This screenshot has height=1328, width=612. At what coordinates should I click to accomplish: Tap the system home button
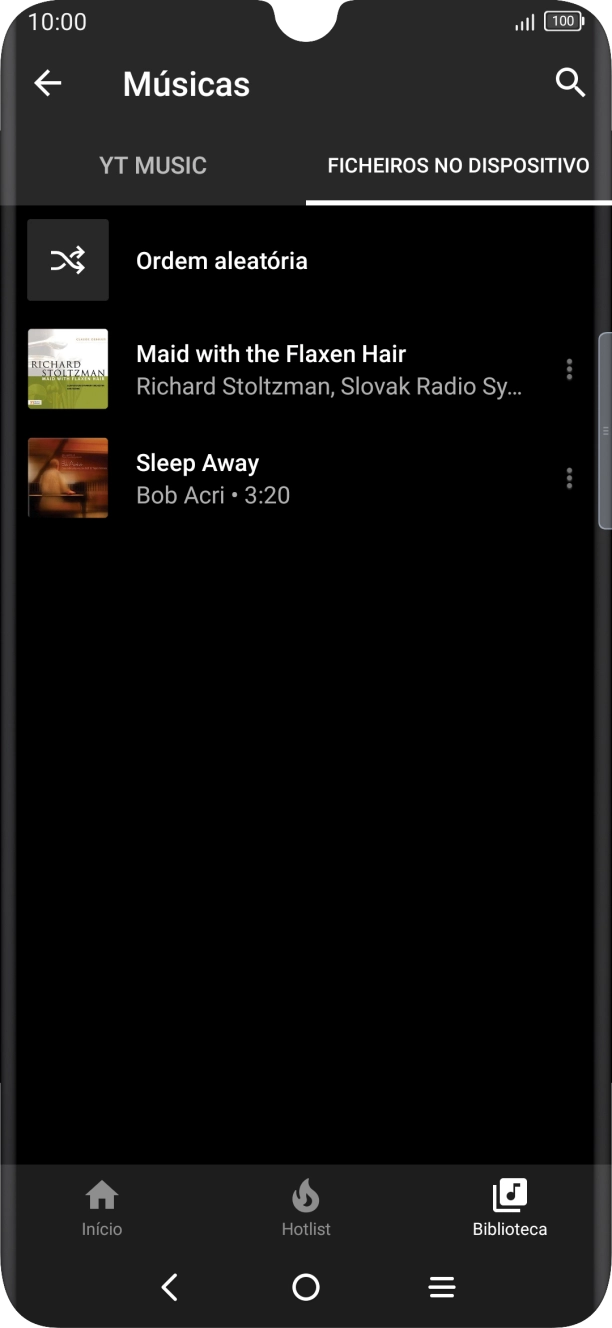[x=306, y=1287]
